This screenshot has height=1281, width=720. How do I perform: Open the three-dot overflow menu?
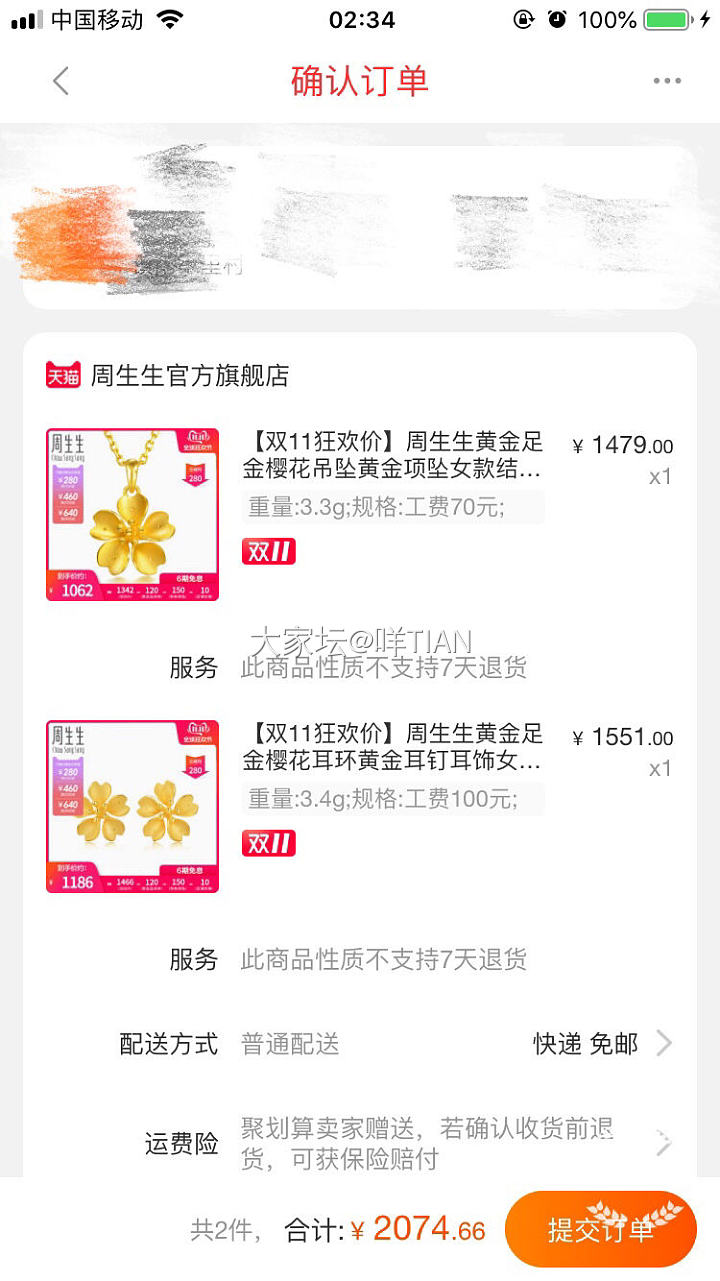pyautogui.click(x=666, y=81)
